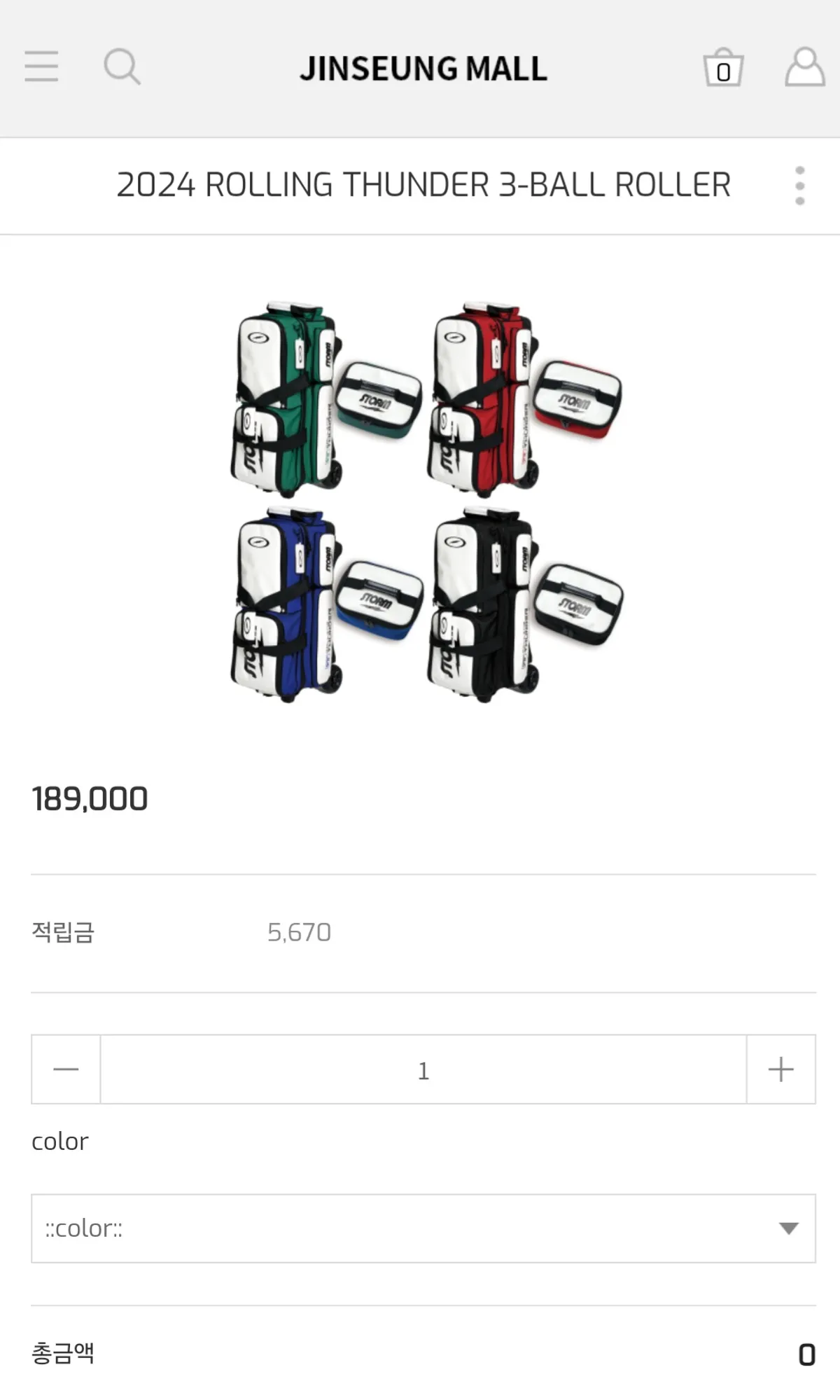
Task: Click the 총금액 total amount label
Action: 62,1354
